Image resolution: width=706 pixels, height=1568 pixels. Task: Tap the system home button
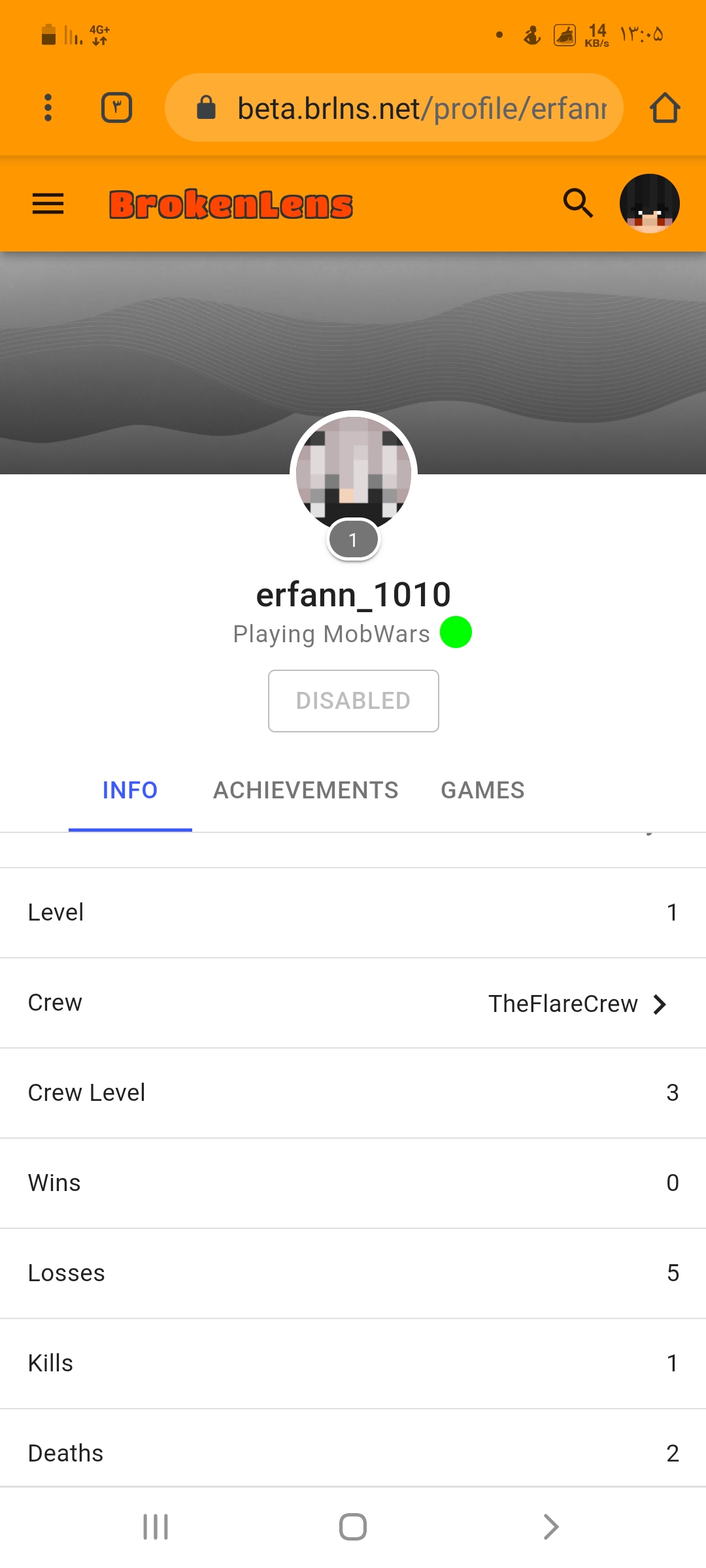(353, 1527)
